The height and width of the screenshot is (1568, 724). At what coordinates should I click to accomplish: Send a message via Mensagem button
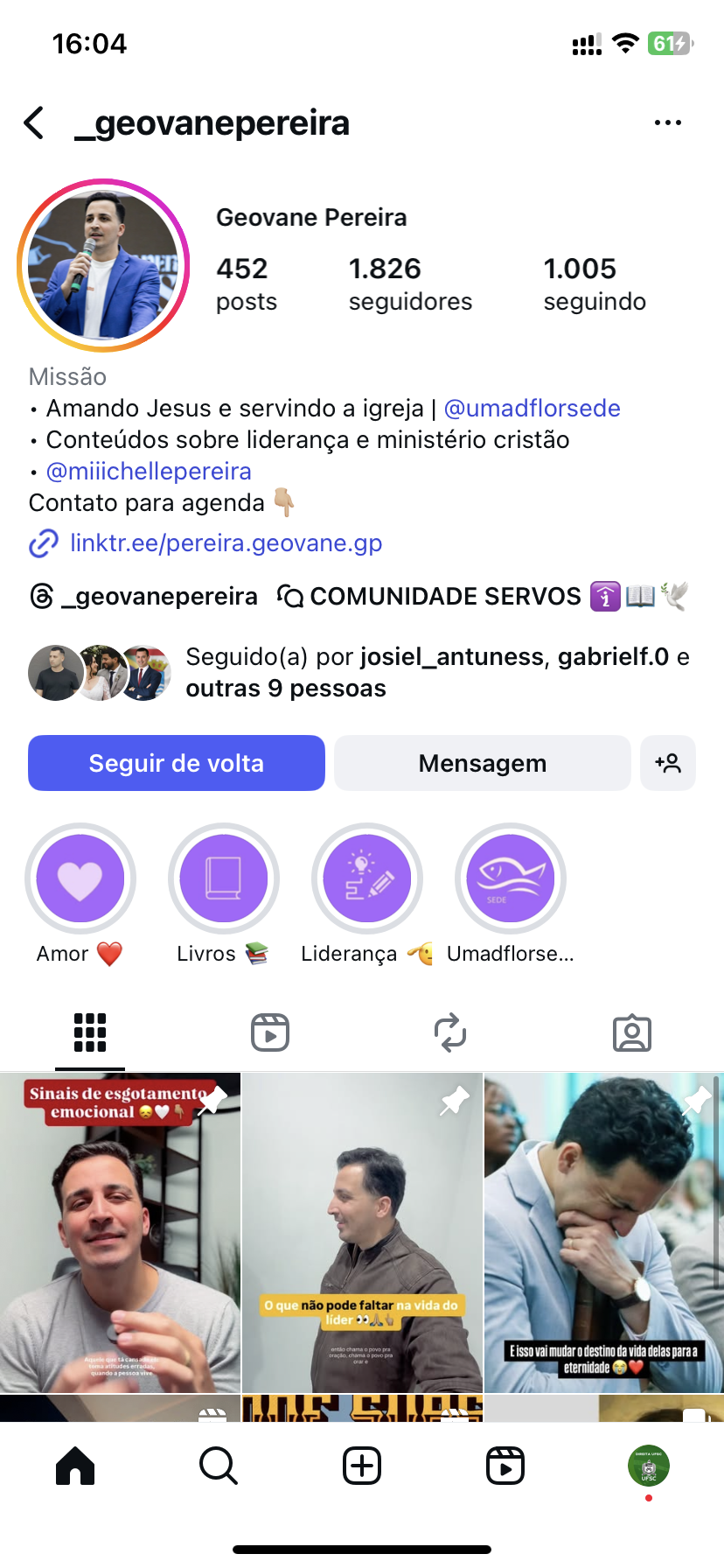click(x=482, y=763)
